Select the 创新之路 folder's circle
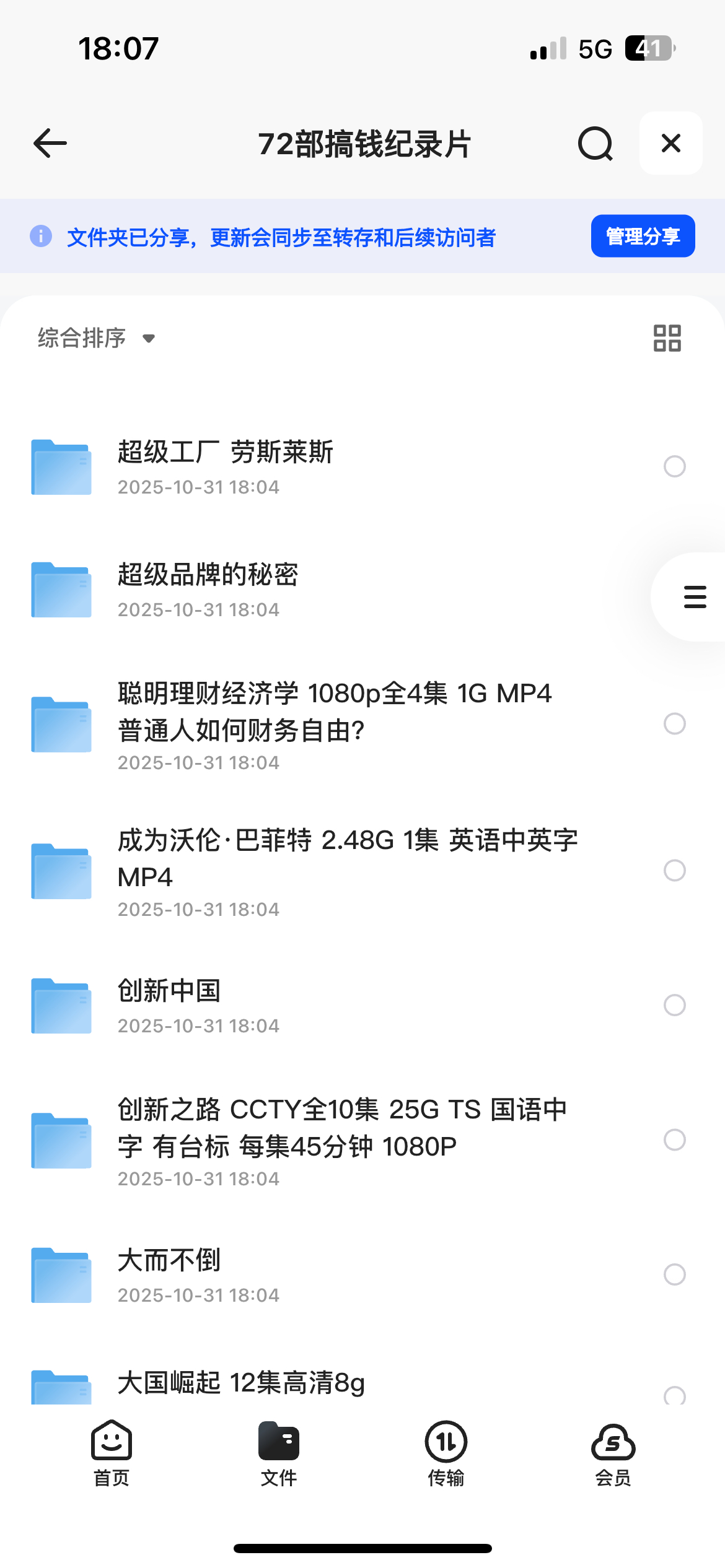This screenshot has width=725, height=1568. point(674,1139)
